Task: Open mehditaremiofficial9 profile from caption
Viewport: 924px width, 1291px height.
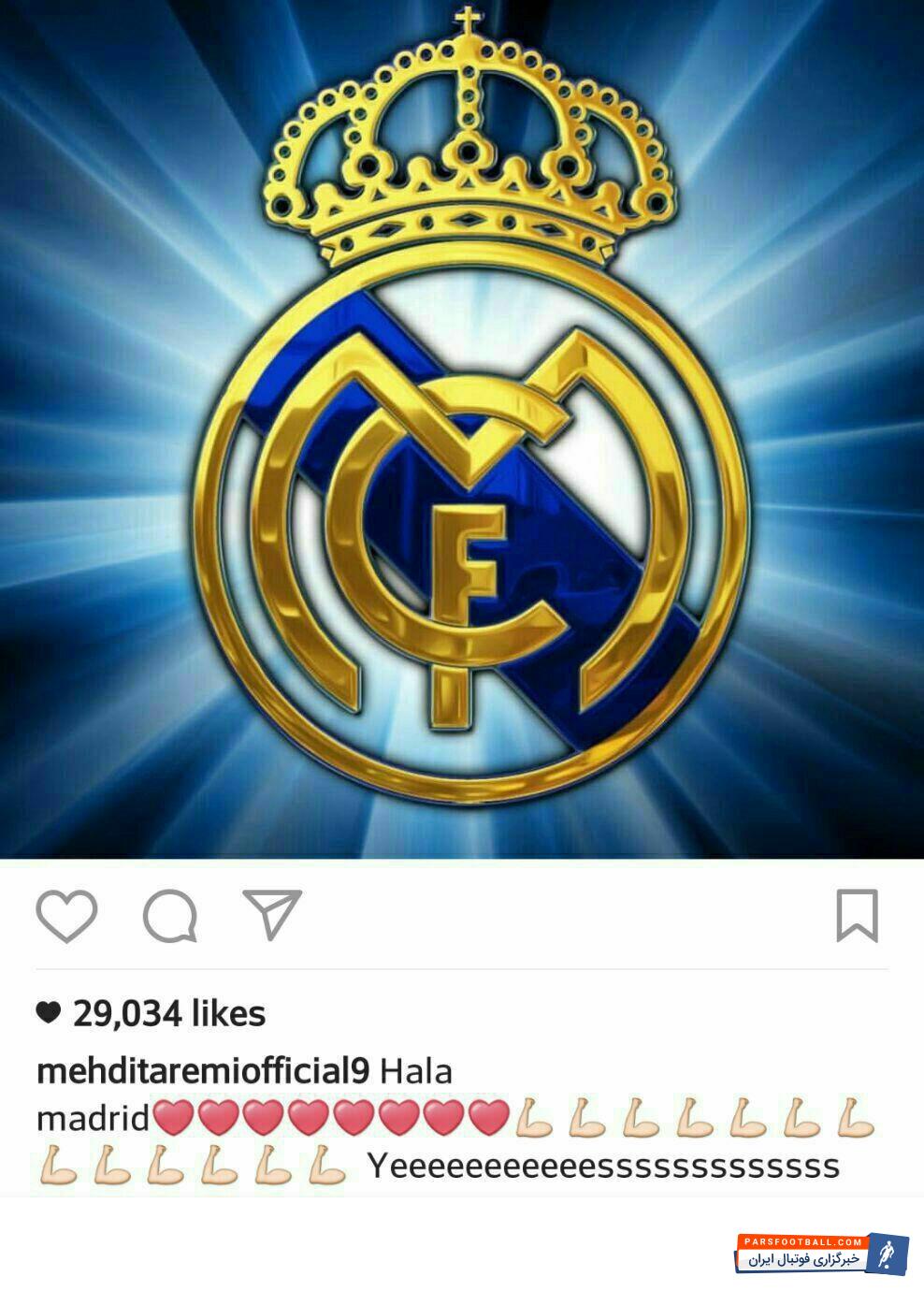Action: 204,1070
